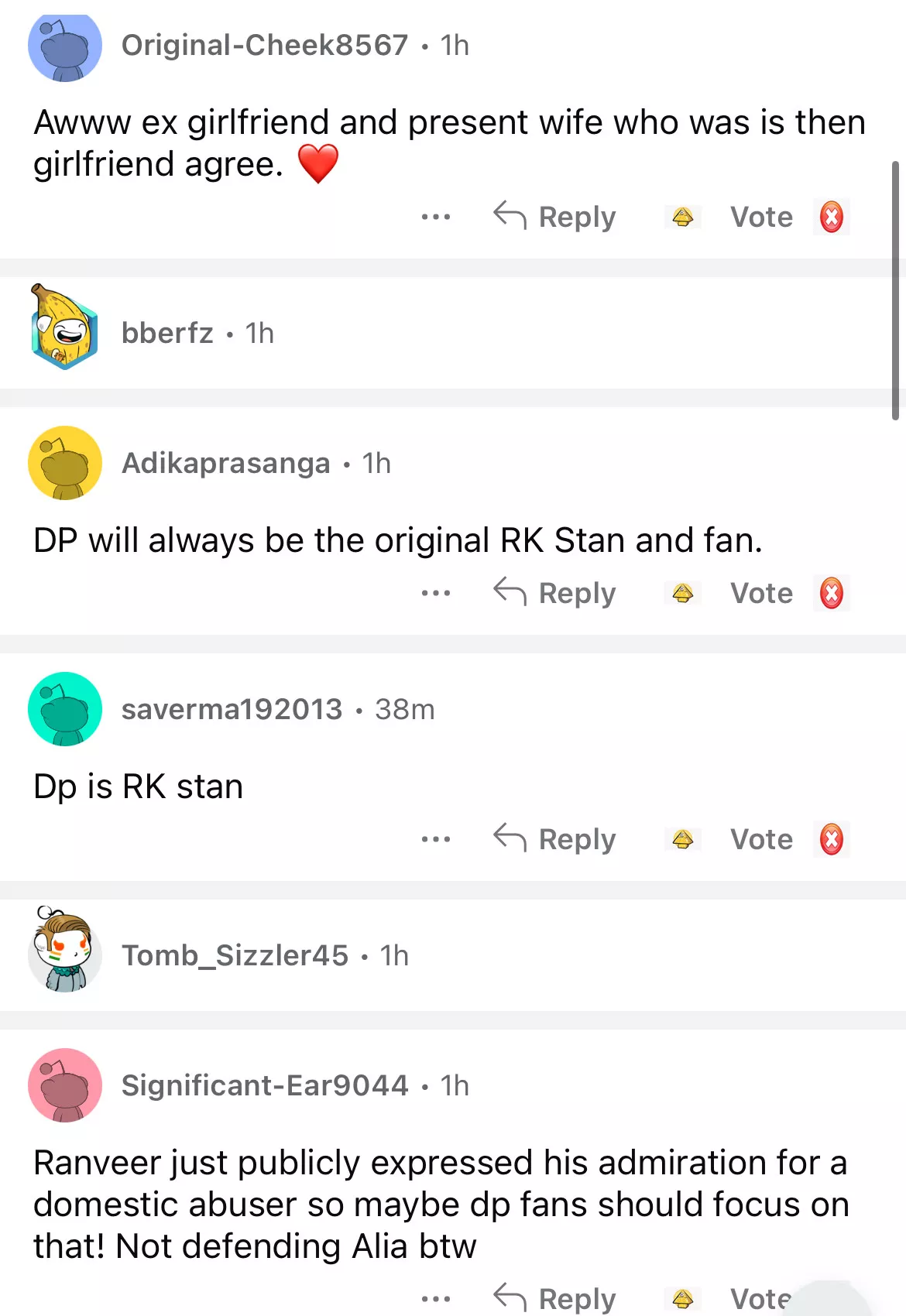Upvote saverma192013's comment

click(x=682, y=840)
